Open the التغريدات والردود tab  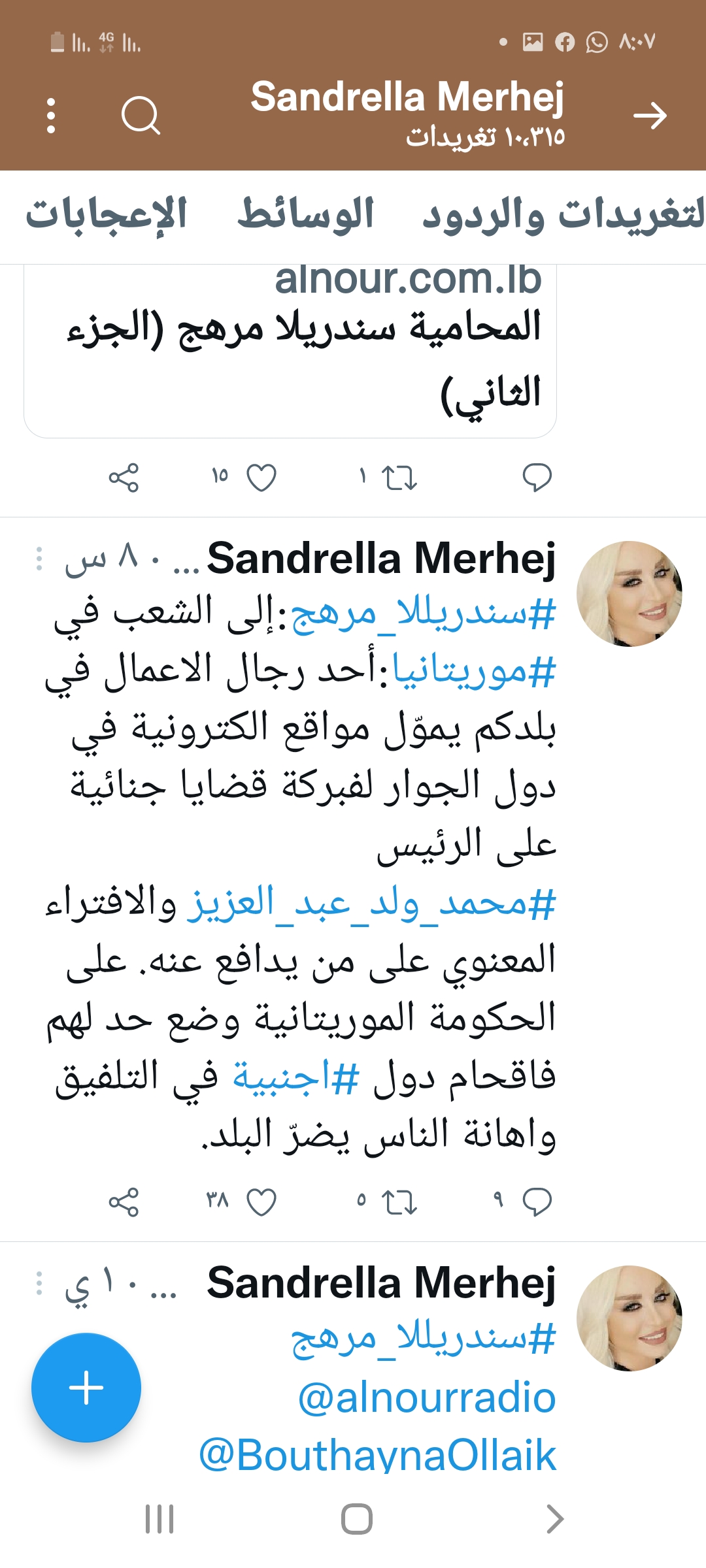coord(563,214)
